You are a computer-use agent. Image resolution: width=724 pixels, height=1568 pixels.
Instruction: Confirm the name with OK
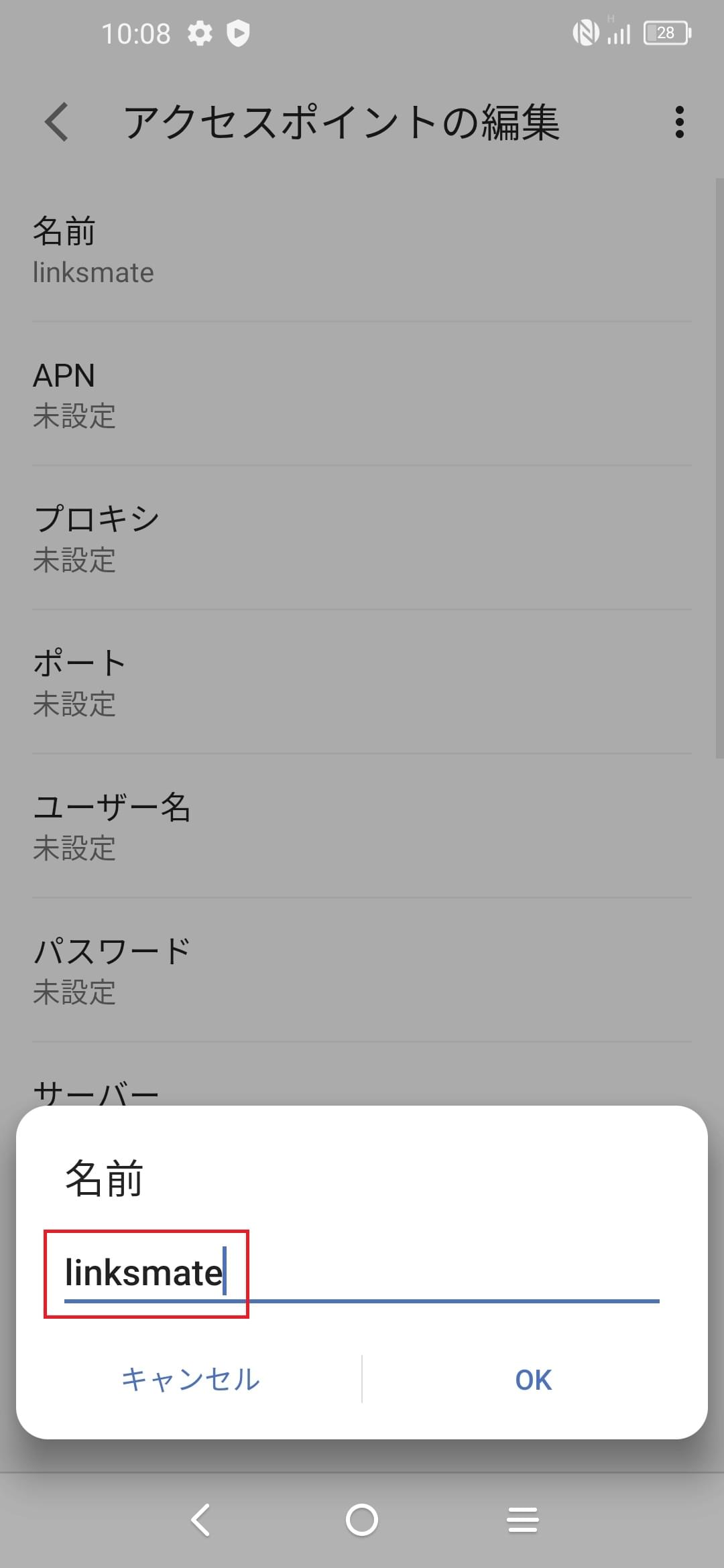532,1380
